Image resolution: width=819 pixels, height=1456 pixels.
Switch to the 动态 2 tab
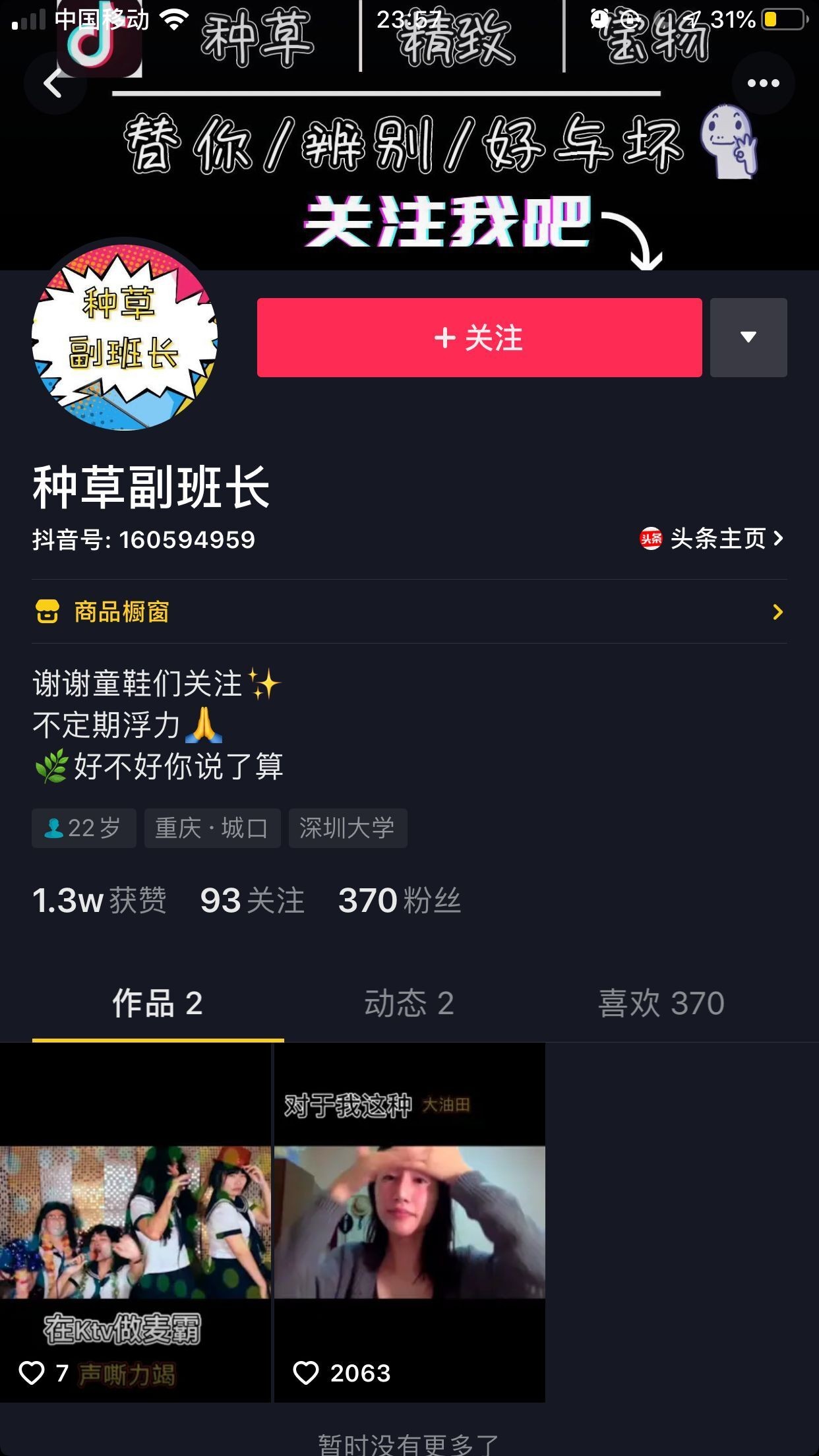tap(409, 1003)
